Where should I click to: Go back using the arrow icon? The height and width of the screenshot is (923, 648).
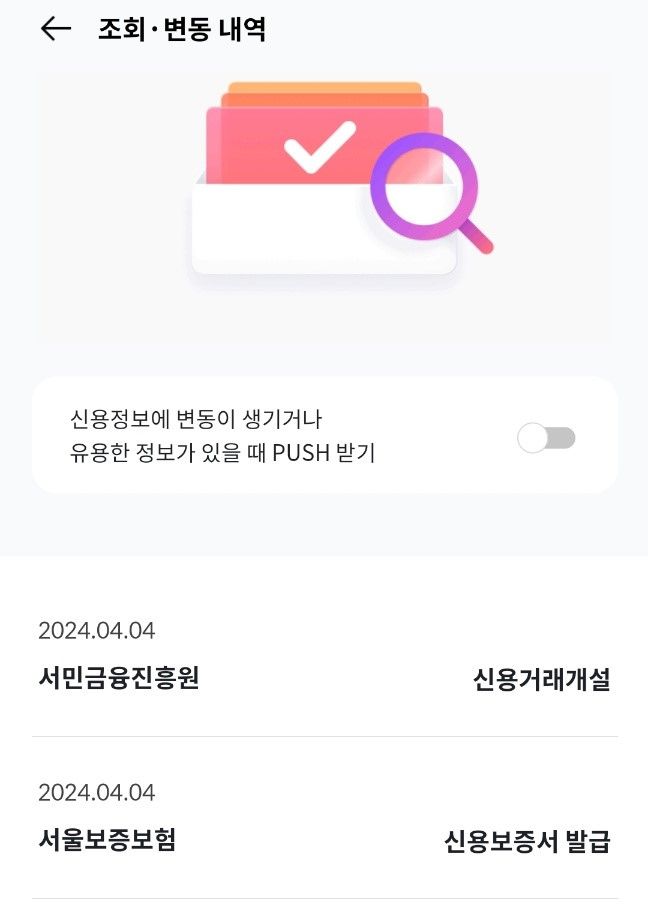56,29
